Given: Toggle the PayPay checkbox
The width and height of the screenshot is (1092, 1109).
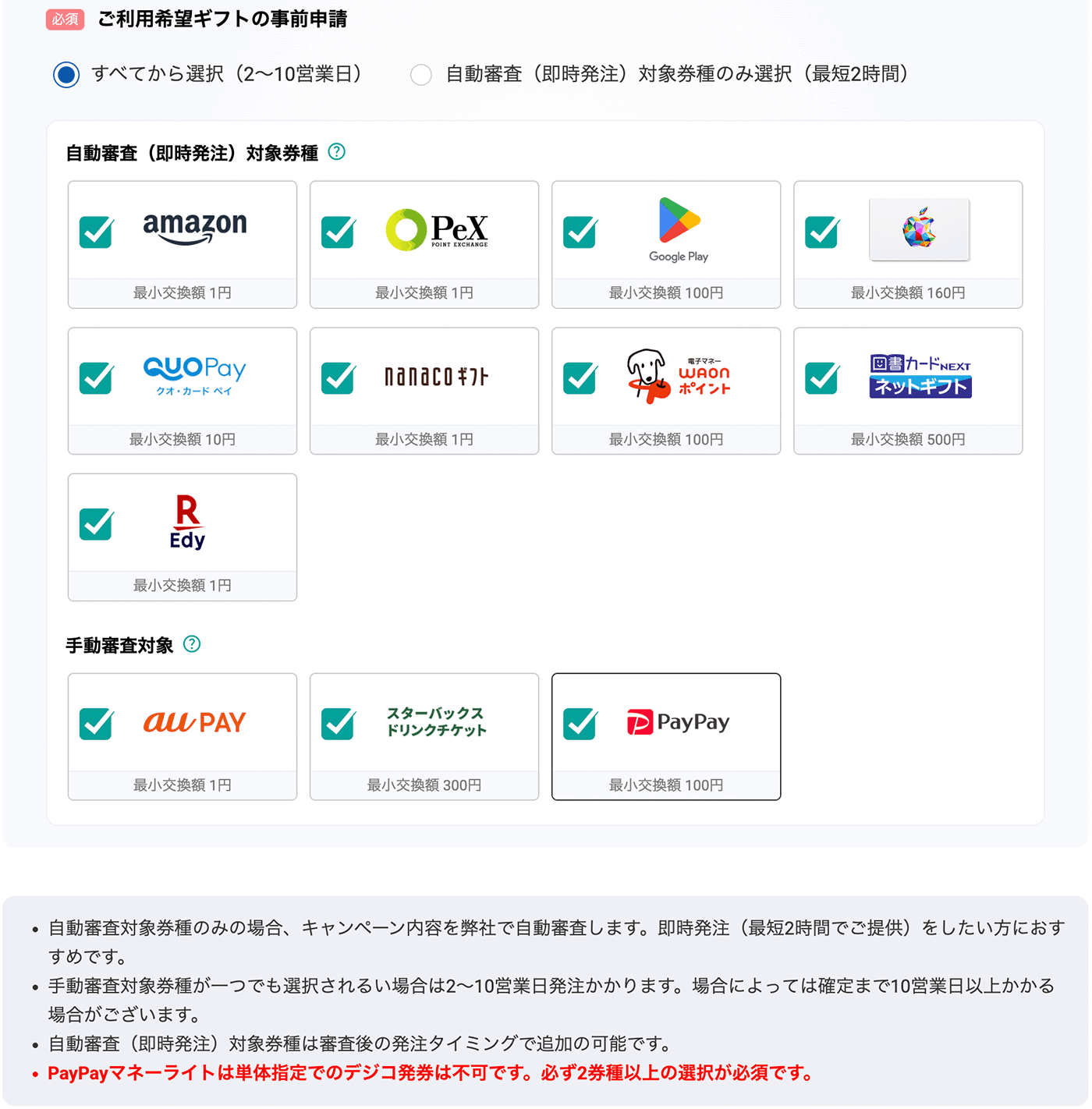Looking at the screenshot, I should coord(580,724).
